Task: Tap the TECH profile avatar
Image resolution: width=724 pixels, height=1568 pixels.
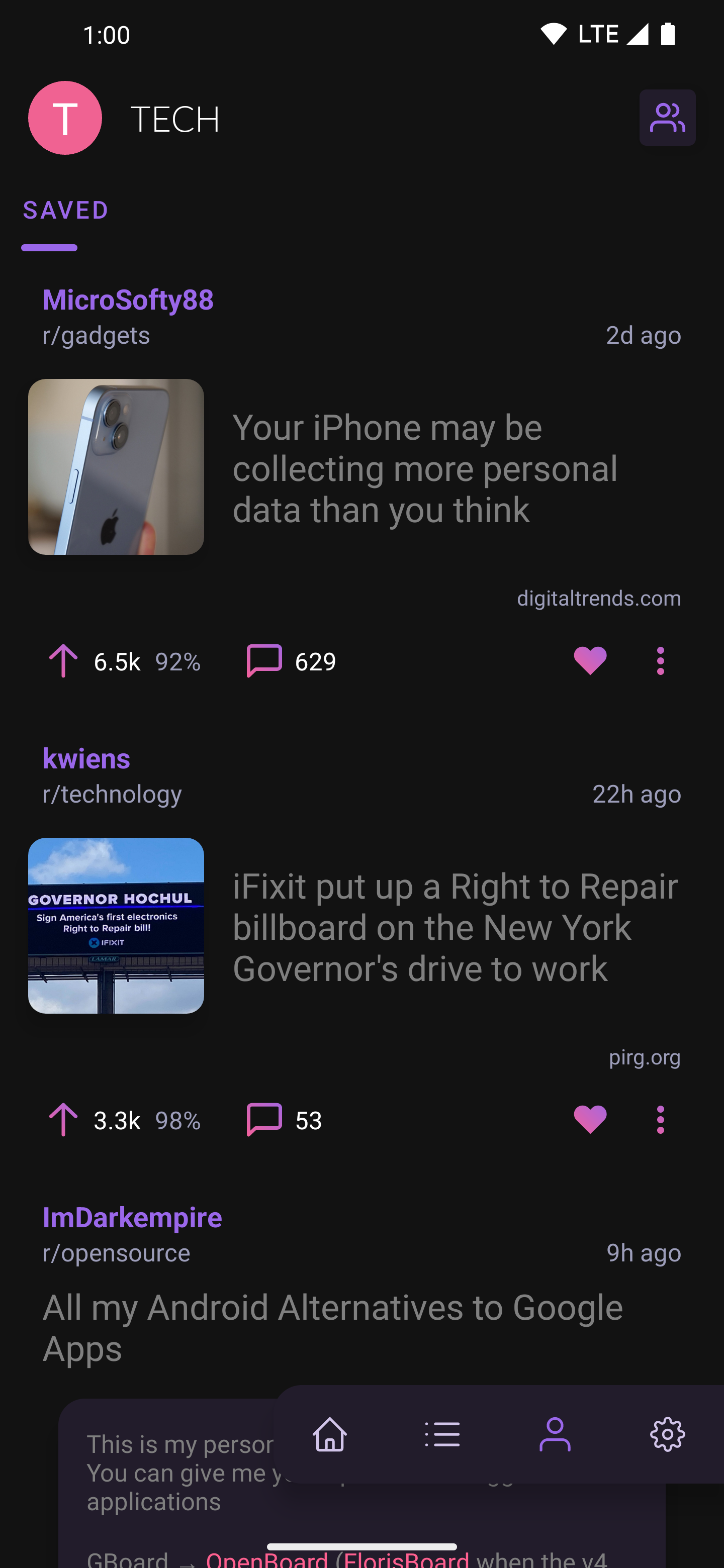Action: [64, 118]
